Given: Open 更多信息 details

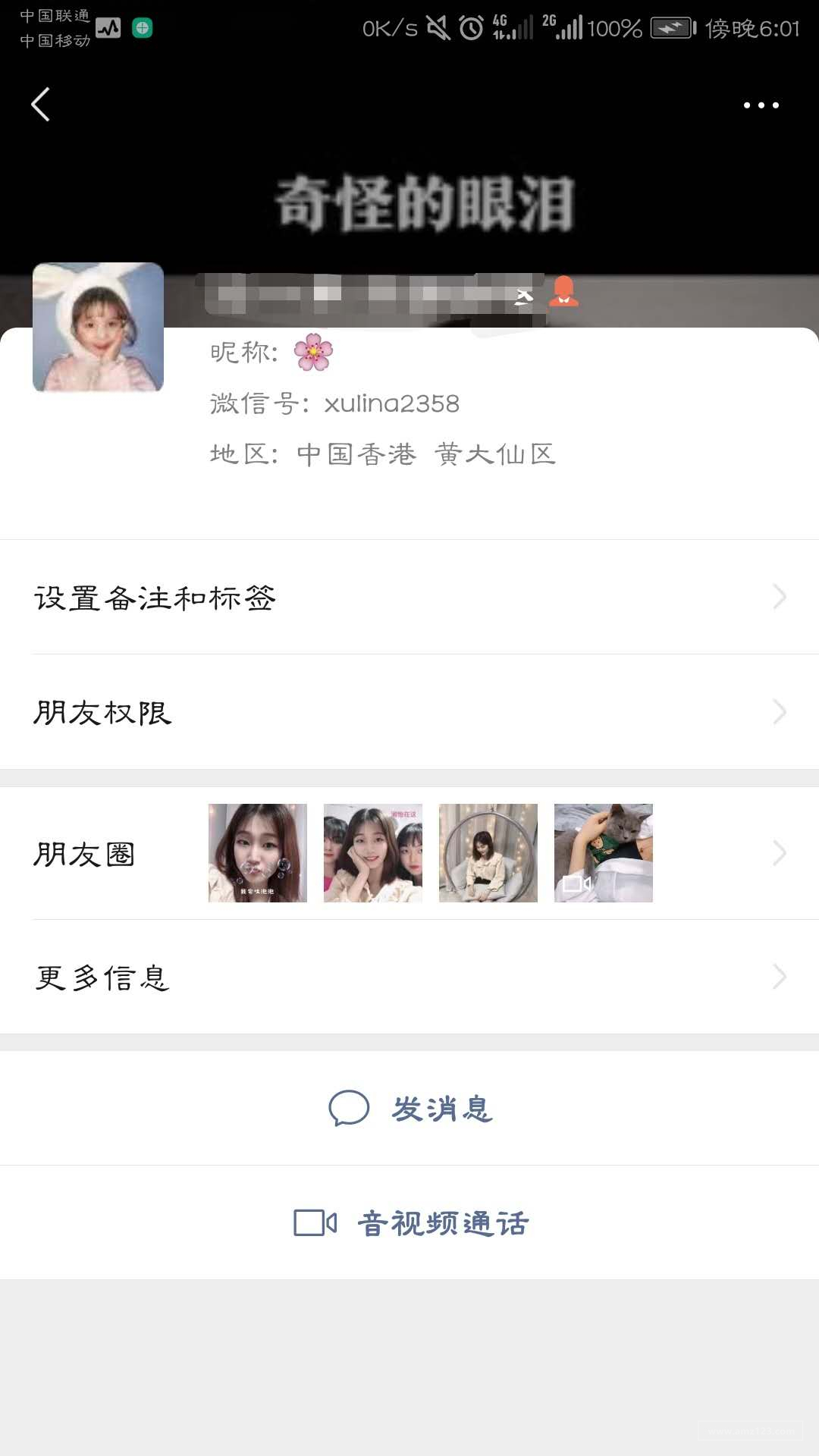Looking at the screenshot, I should pos(409,977).
